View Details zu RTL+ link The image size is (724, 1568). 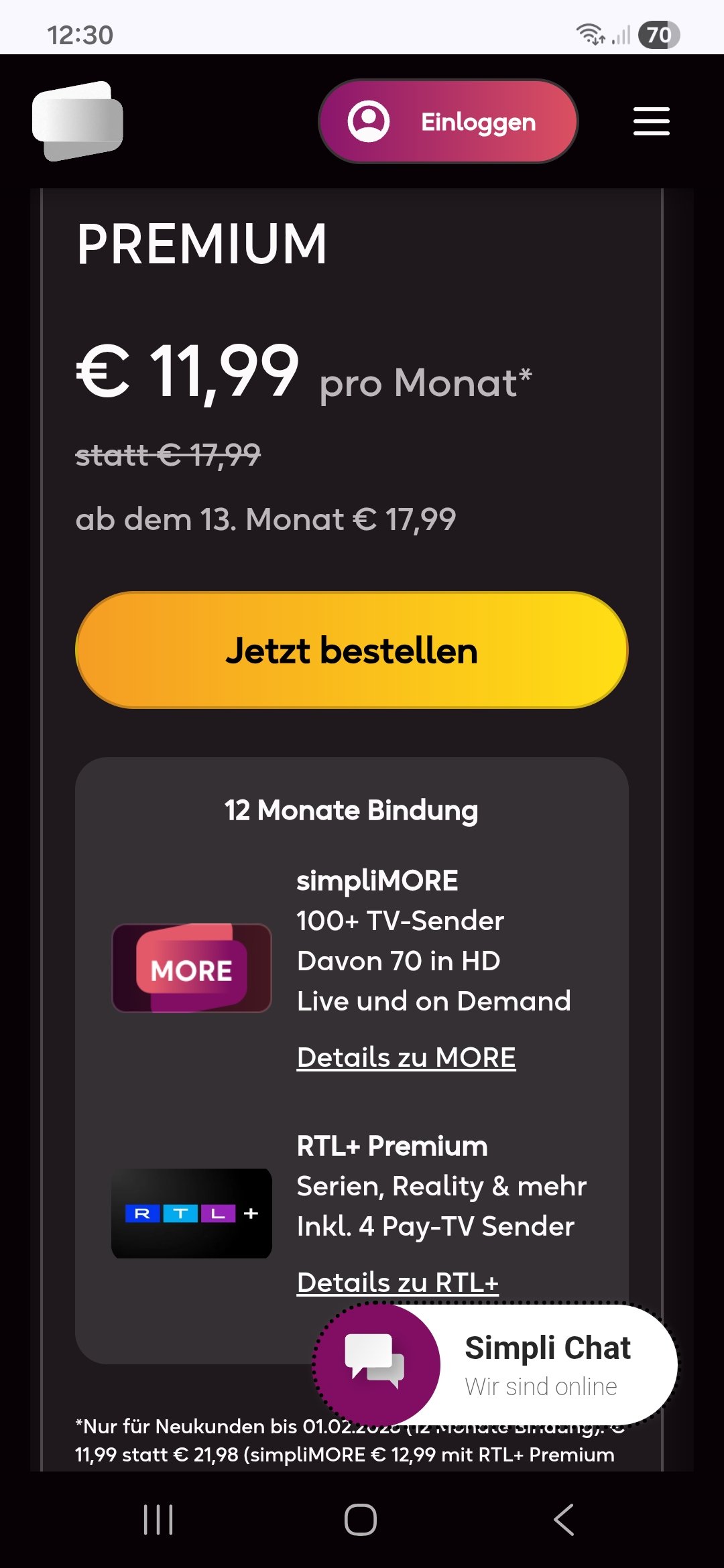[x=398, y=1283]
